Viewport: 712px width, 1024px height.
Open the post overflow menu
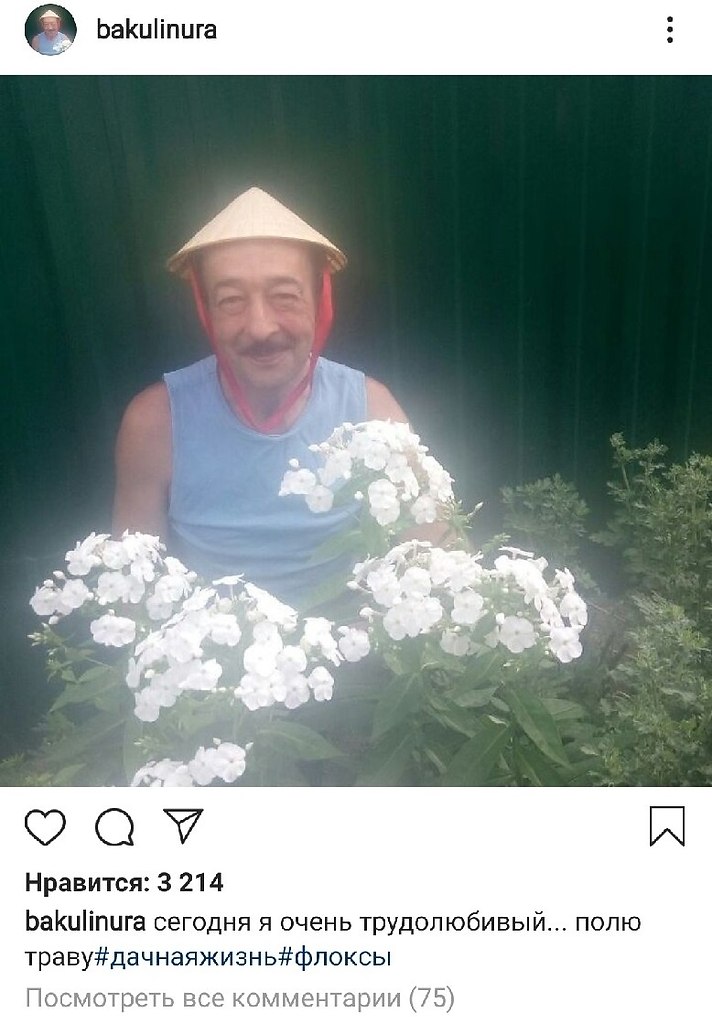coord(669,30)
